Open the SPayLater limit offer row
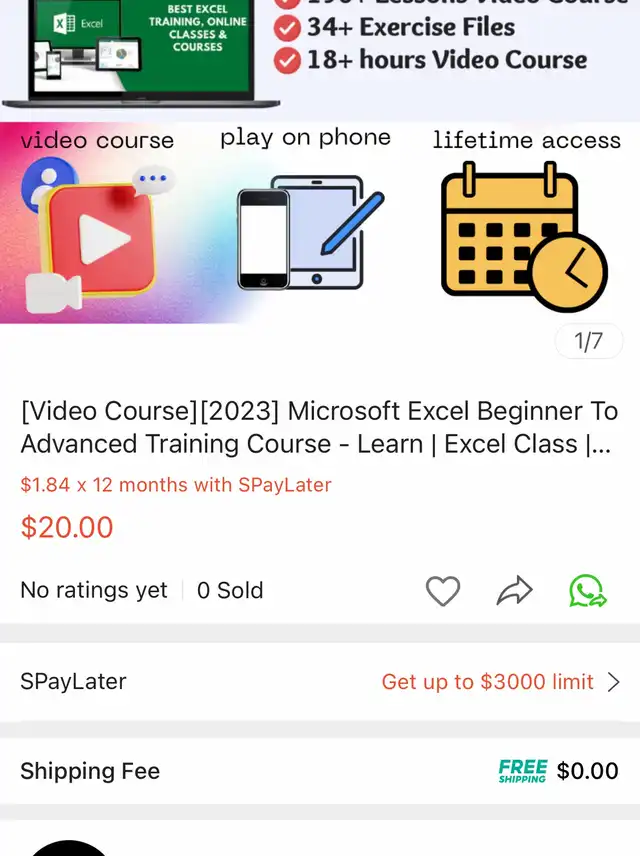The image size is (640, 856). pyautogui.click(x=320, y=682)
